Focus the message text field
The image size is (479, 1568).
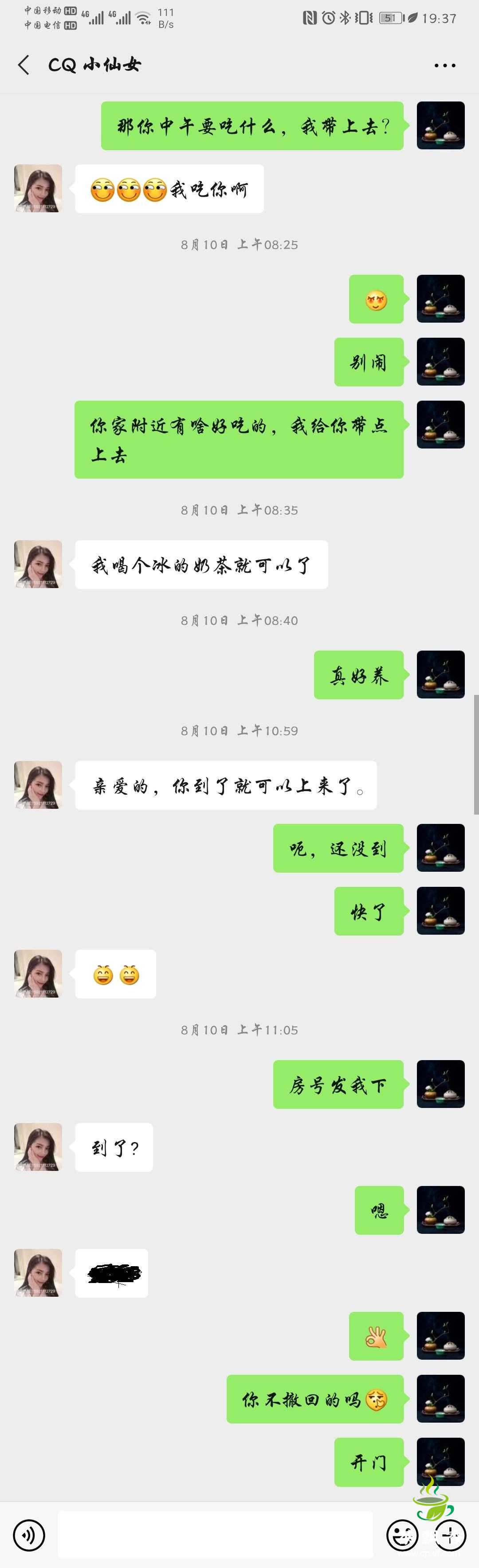tap(215, 1534)
